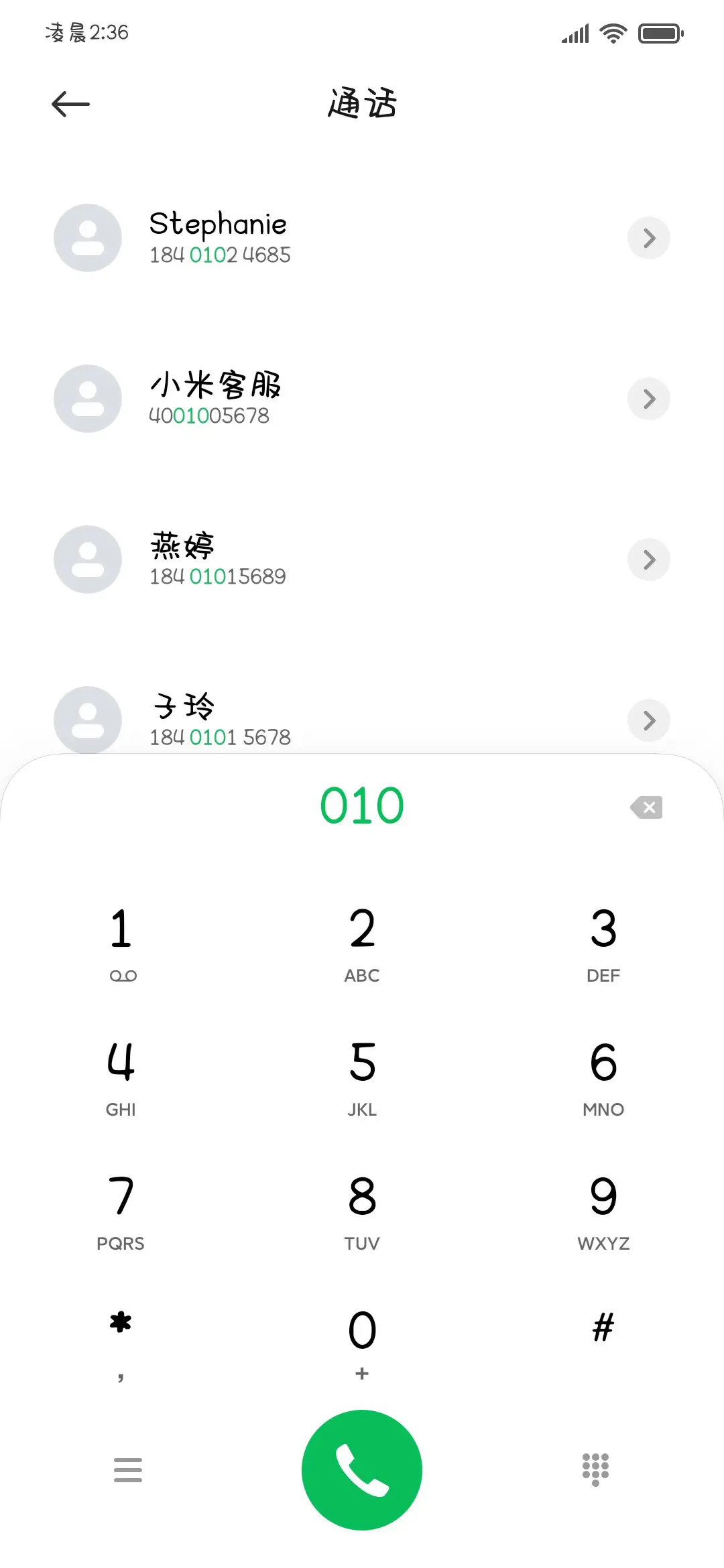Screen dimensions: 724x1568
Task: Tap the keypad icon at bottom right
Action: click(595, 1469)
